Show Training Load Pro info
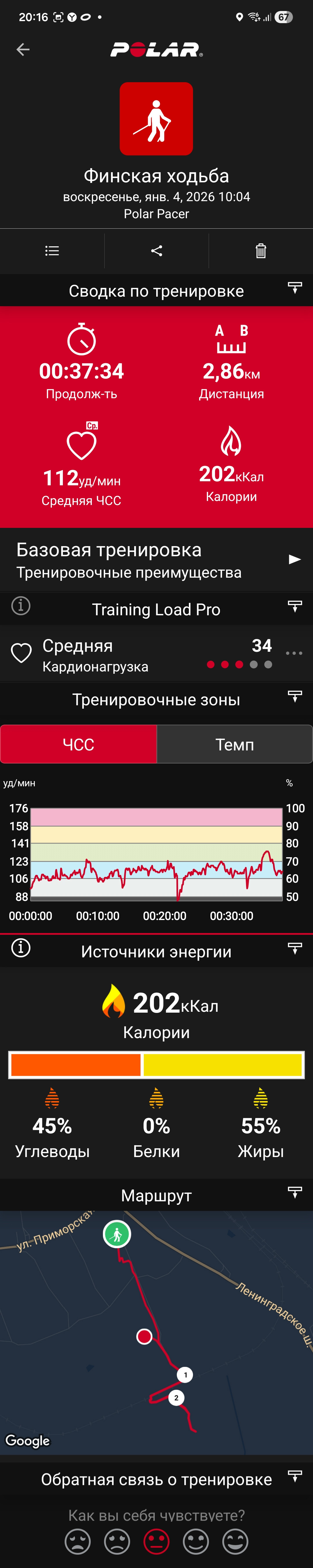313x1568 pixels. [x=21, y=606]
